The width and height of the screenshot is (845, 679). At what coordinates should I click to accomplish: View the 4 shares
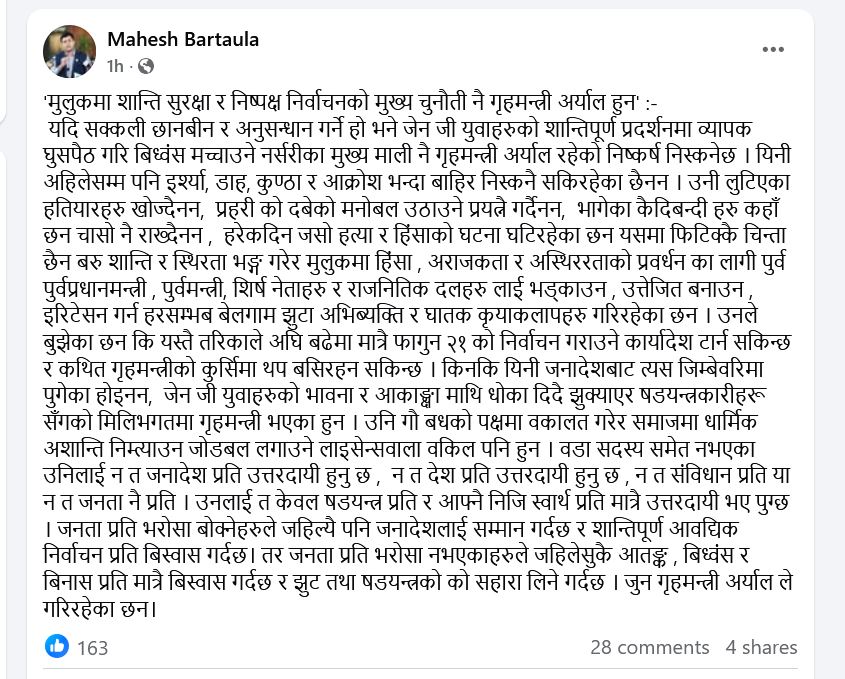coord(761,647)
